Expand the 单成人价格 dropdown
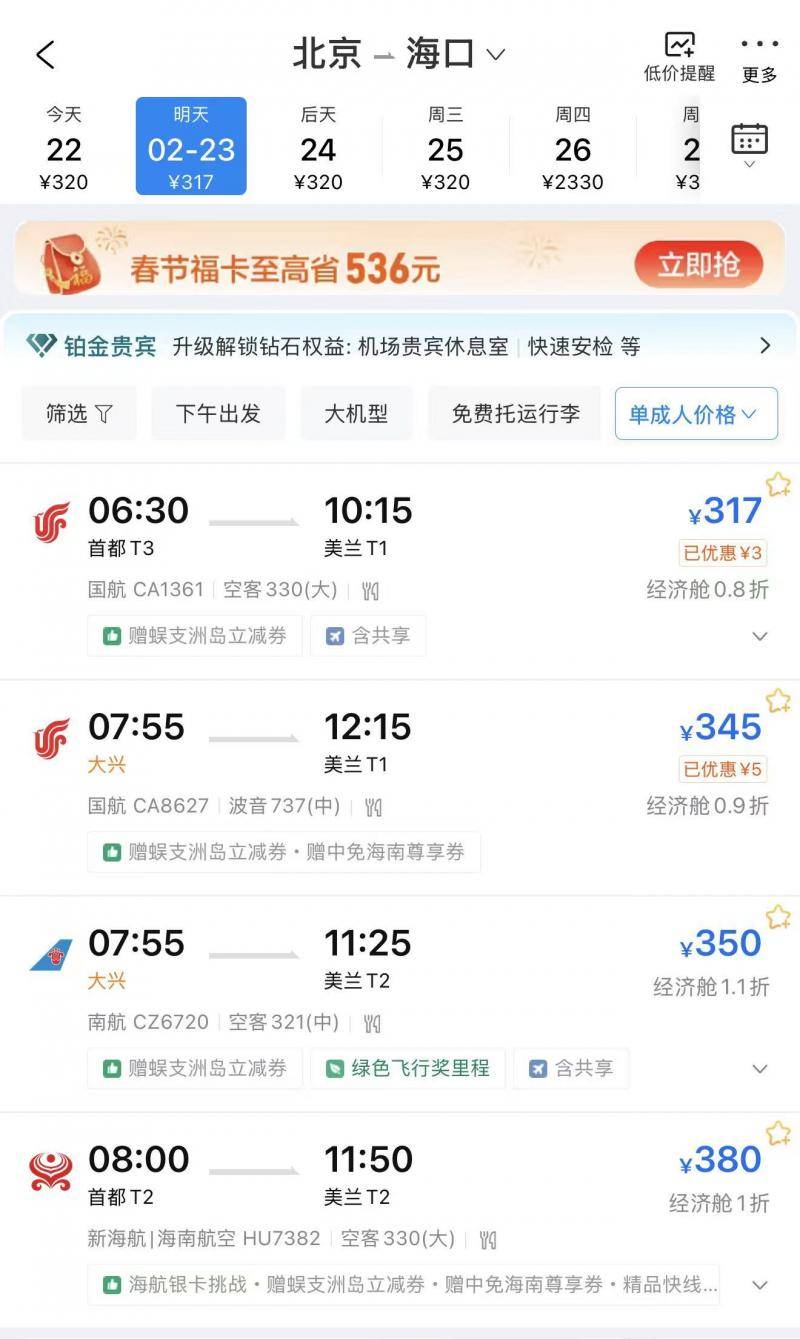The width and height of the screenshot is (800, 1339). coord(695,414)
